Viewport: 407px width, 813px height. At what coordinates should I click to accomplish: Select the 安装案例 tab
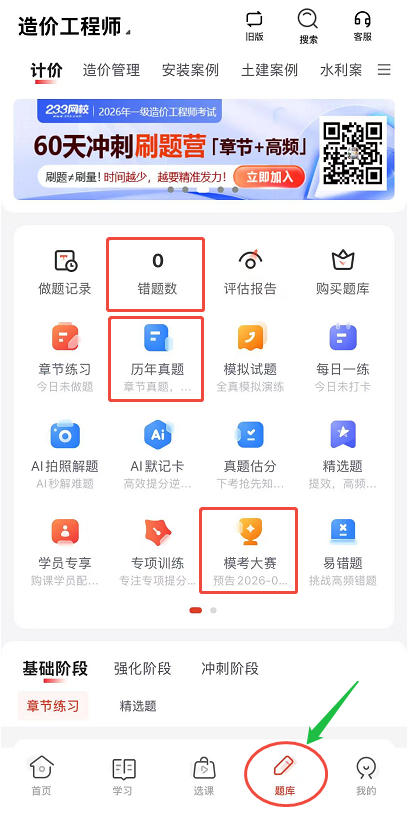point(190,70)
